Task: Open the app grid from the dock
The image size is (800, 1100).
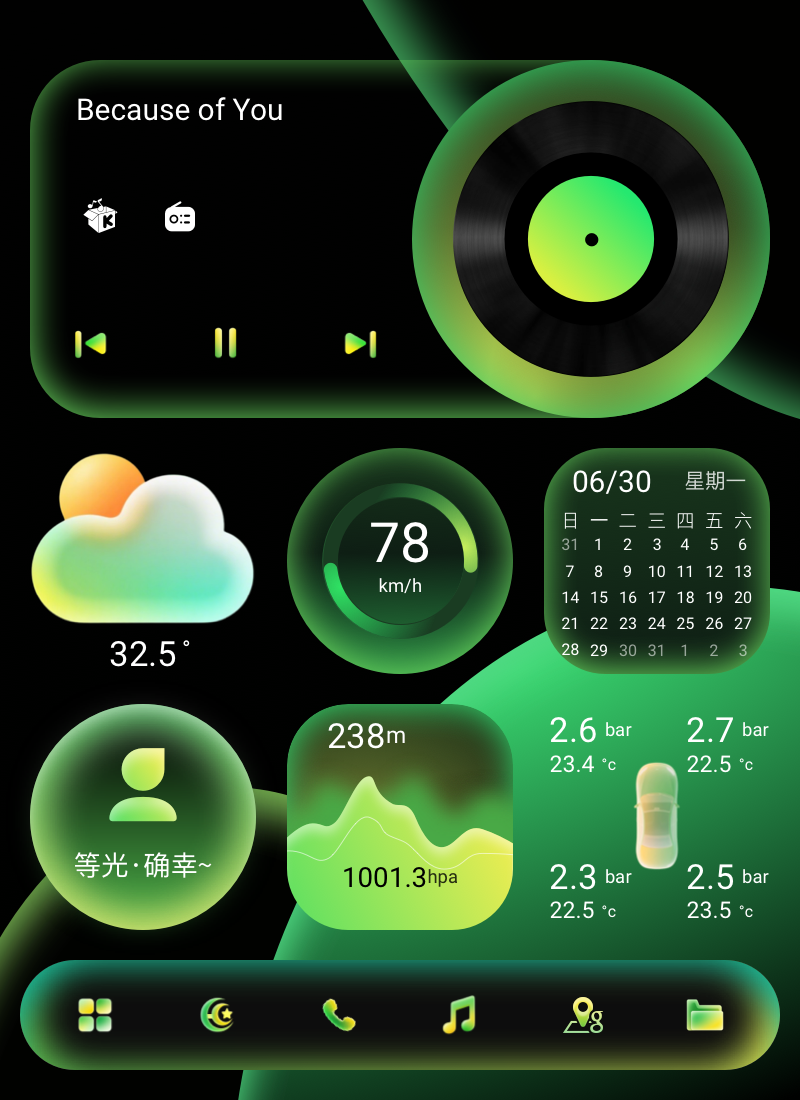Action: click(x=95, y=1015)
